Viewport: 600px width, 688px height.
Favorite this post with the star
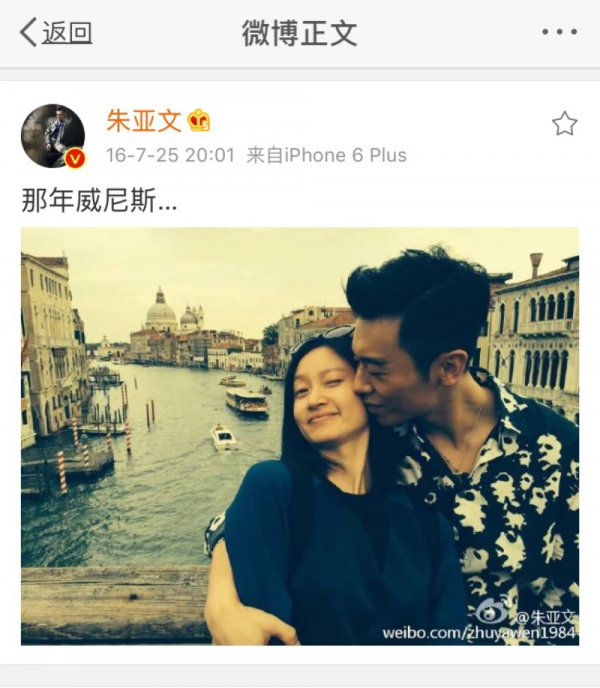(x=565, y=124)
